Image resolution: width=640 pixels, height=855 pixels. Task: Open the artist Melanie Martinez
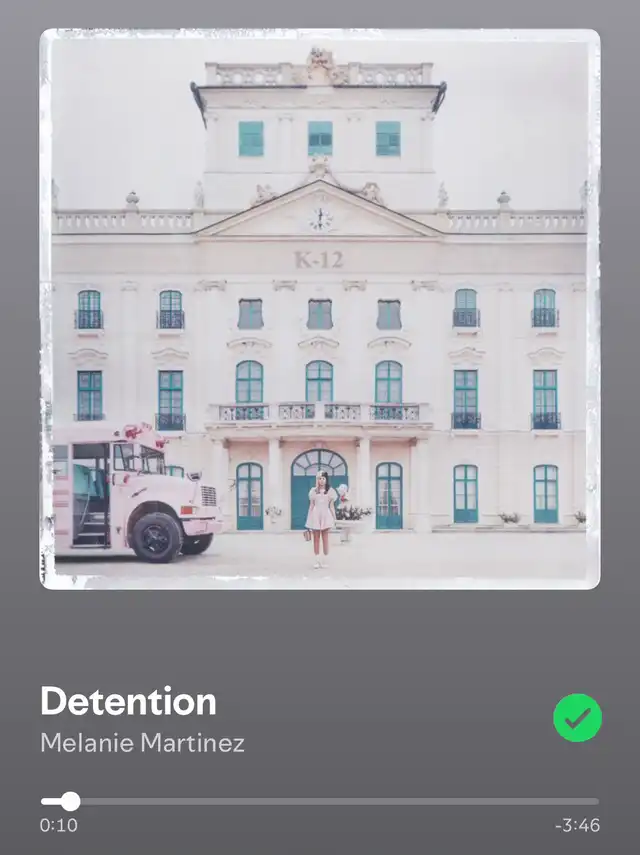coord(142,743)
